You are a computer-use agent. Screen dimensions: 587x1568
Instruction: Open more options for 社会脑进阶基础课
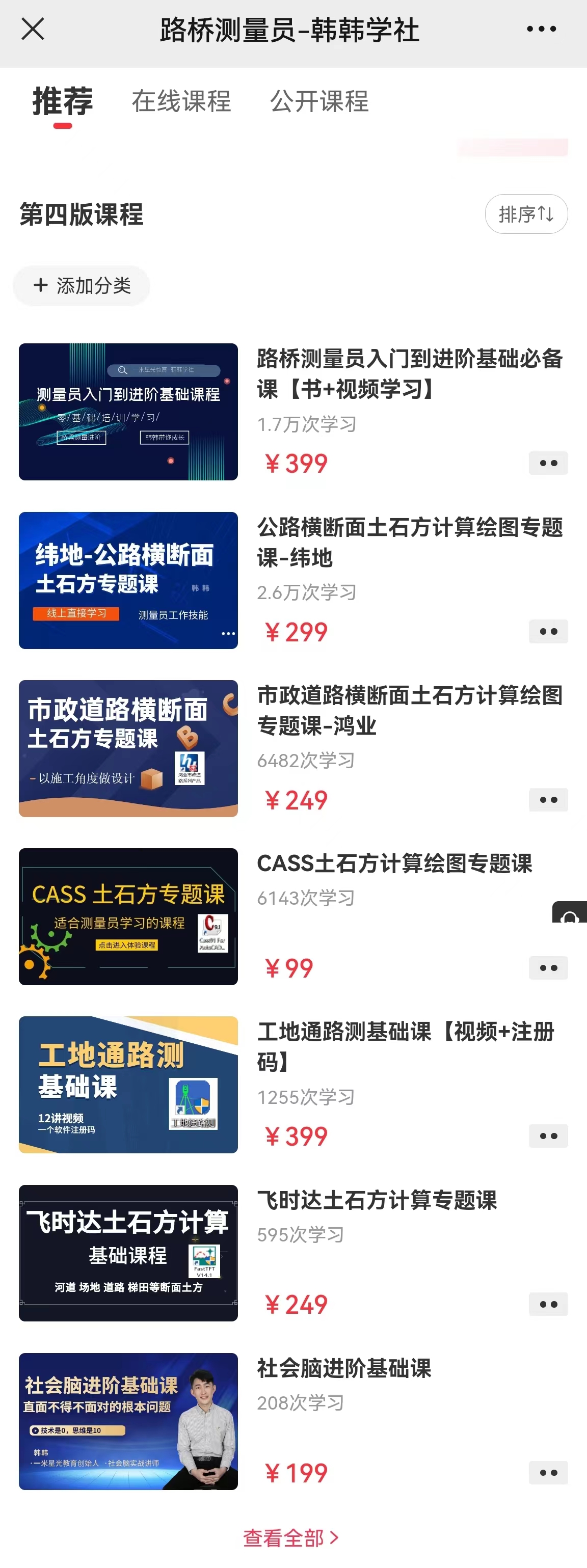pyautogui.click(x=548, y=1472)
